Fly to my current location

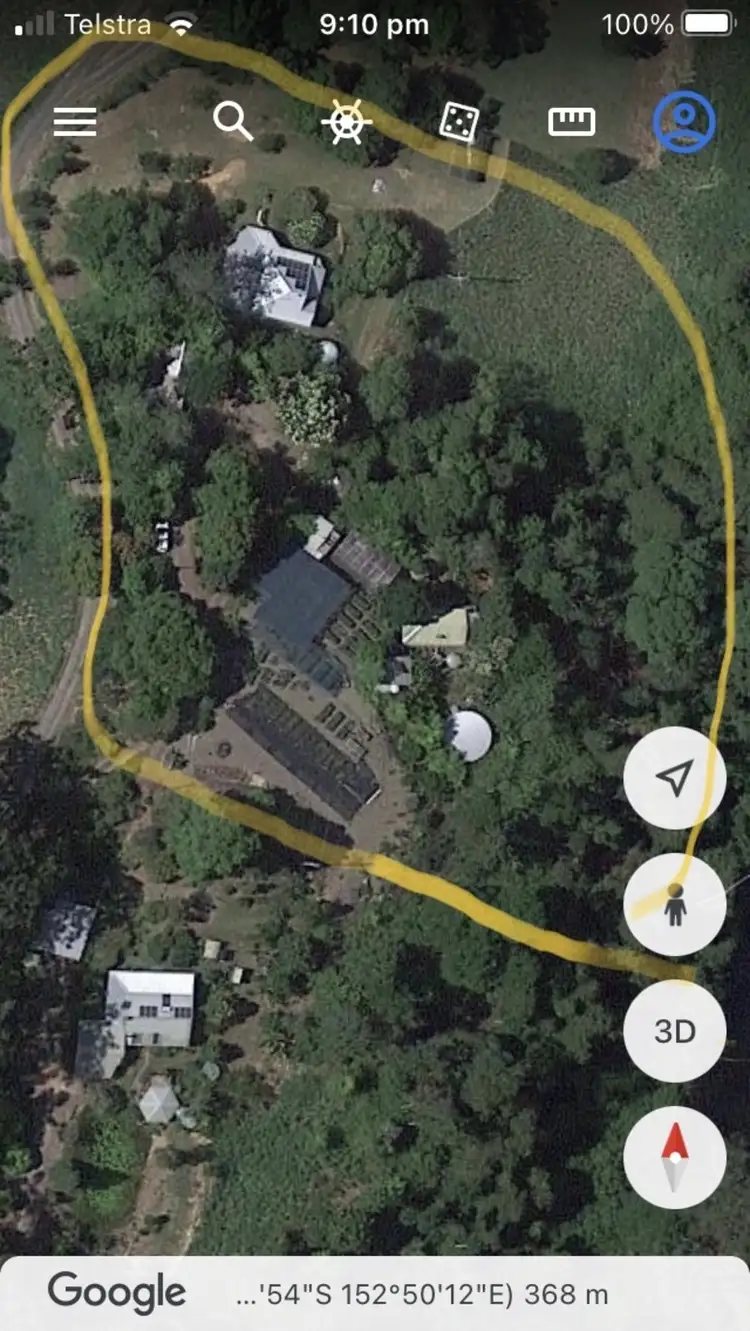pos(675,778)
